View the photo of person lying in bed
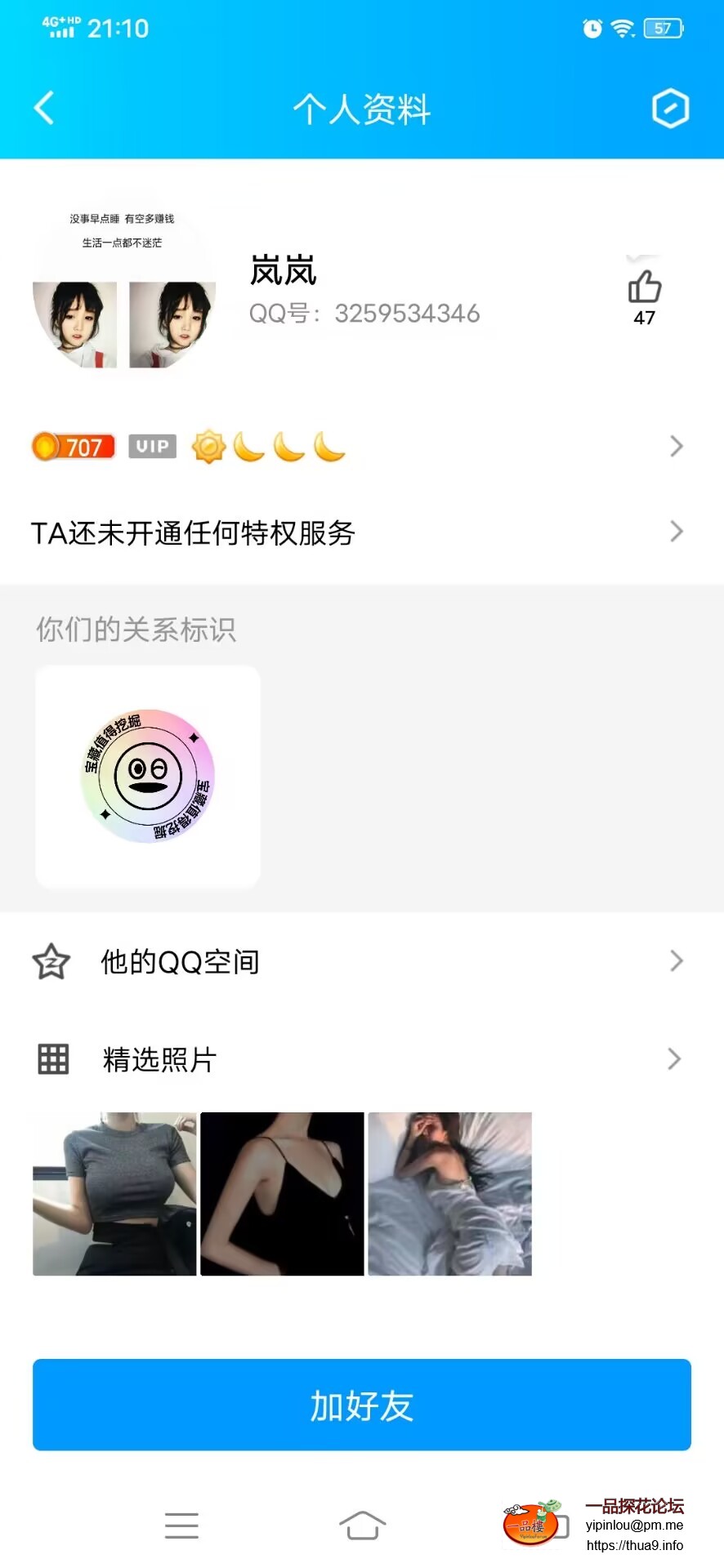The width and height of the screenshot is (724, 1568). coord(449,1193)
